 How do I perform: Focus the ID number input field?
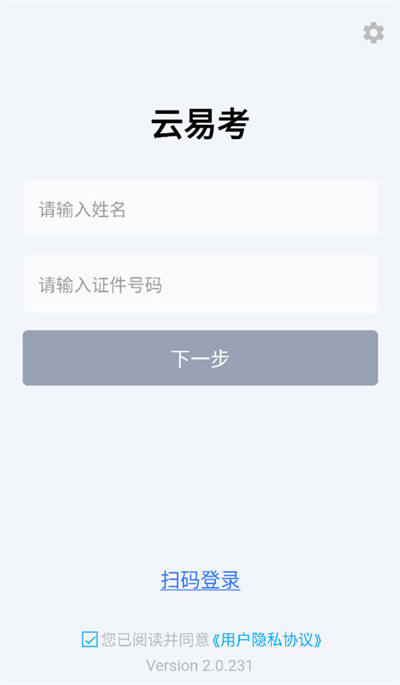pos(200,284)
